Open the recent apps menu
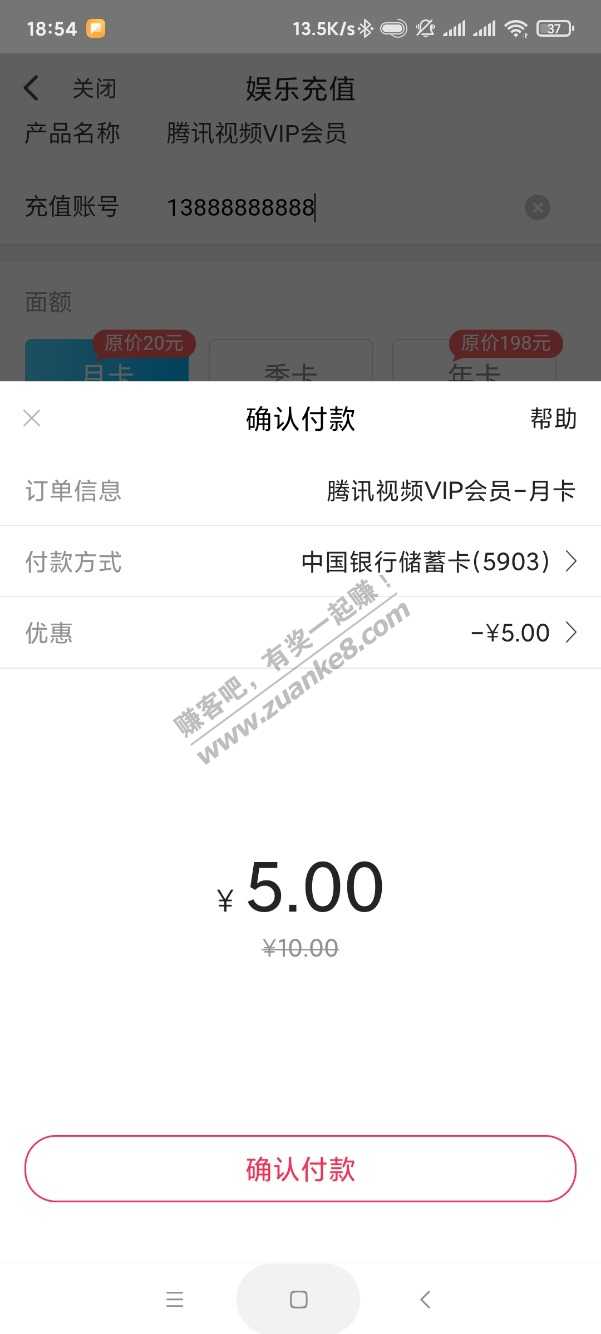This screenshot has height=1334, width=601. (174, 1299)
